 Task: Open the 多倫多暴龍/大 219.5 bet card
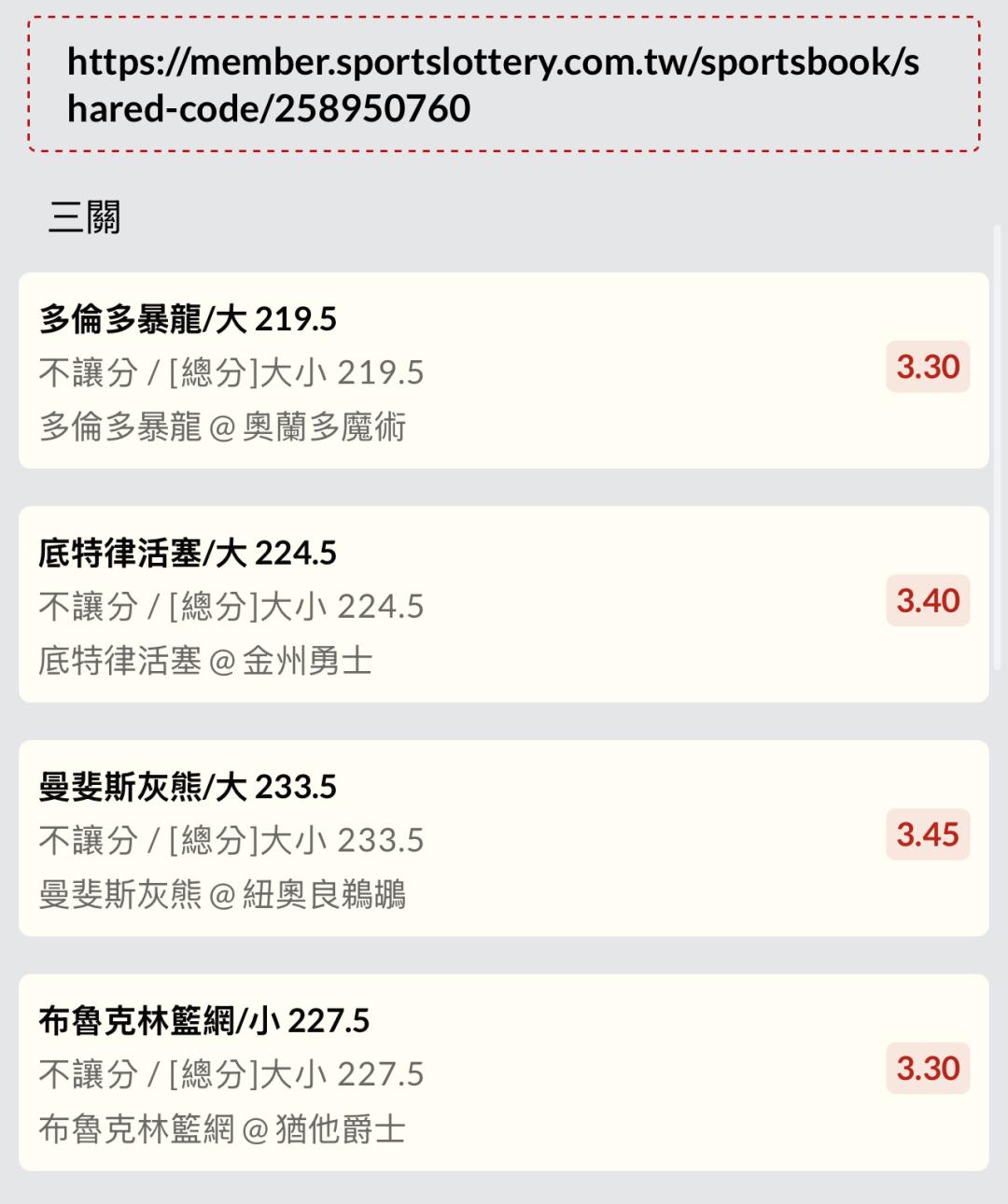tap(502, 371)
